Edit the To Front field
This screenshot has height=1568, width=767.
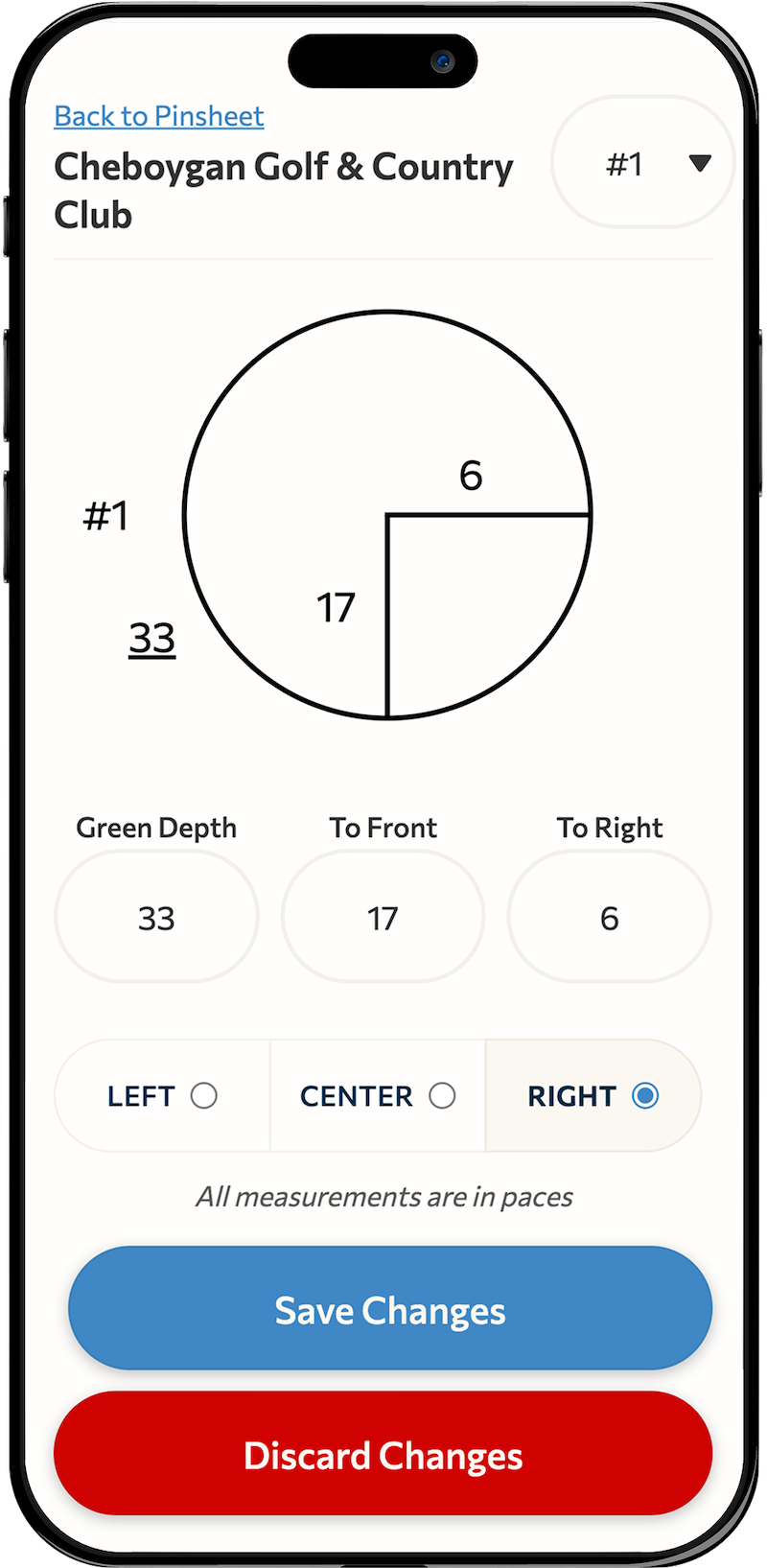point(383,918)
